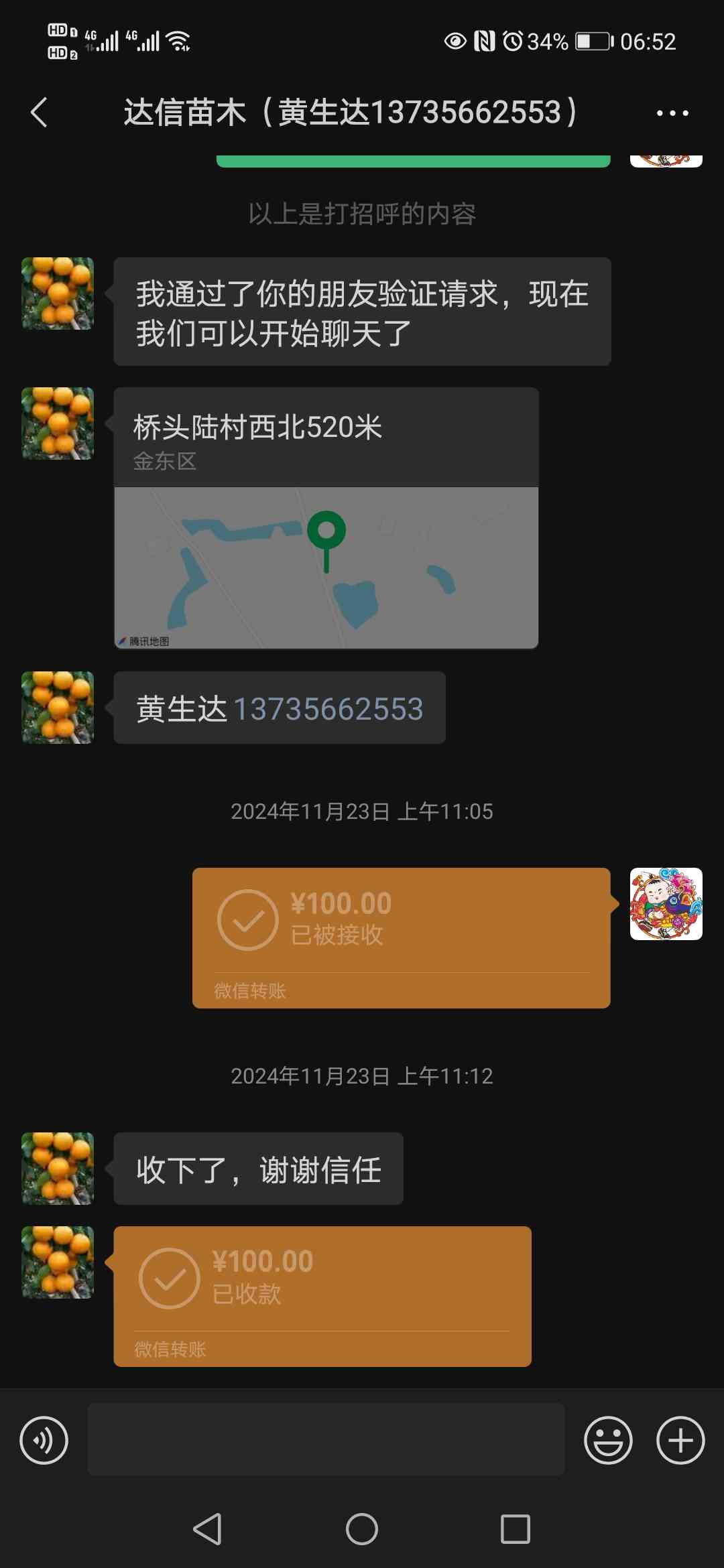Viewport: 724px width, 1568px height.
Task: Open the ¥100.00 已被接收 transfer card
Action: 402,937
